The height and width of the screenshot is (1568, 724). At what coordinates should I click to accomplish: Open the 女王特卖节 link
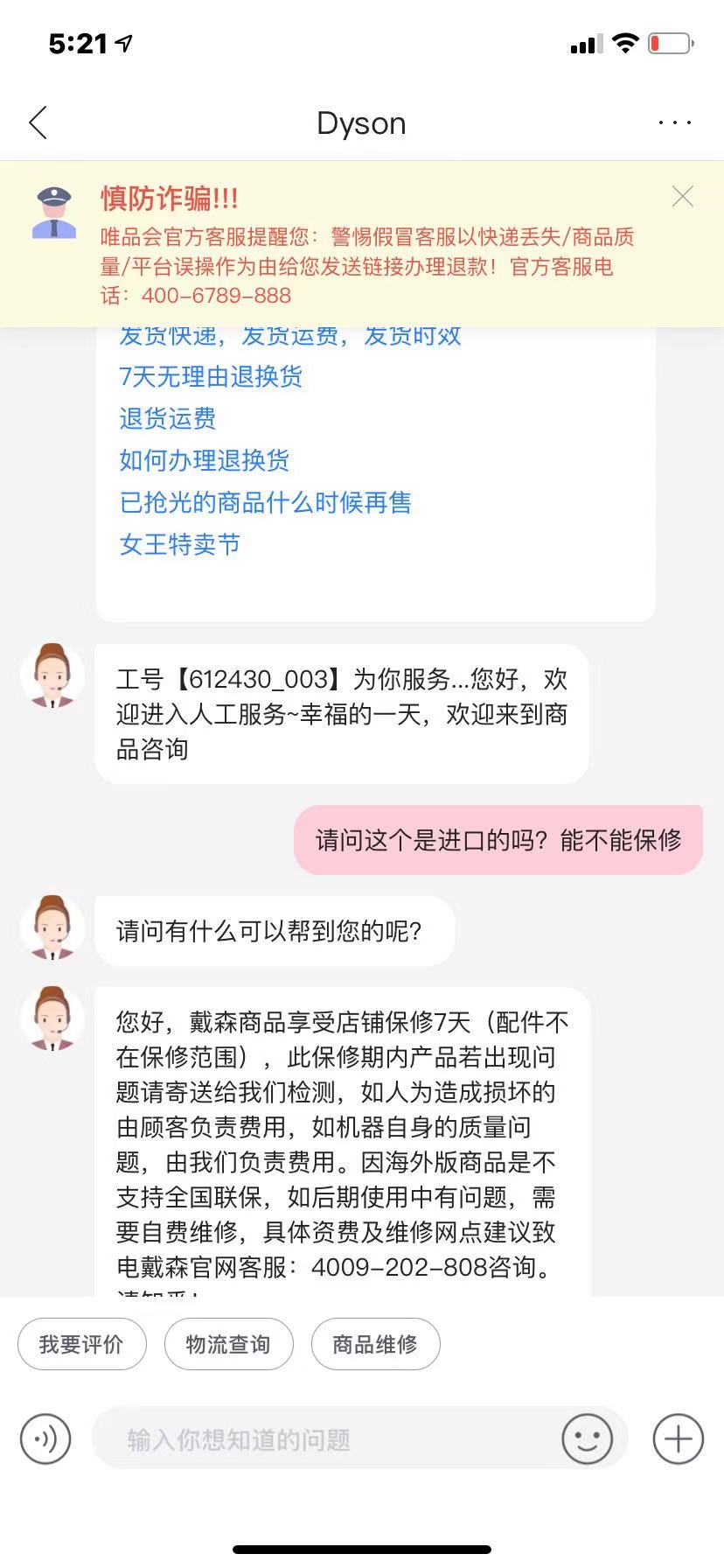180,544
